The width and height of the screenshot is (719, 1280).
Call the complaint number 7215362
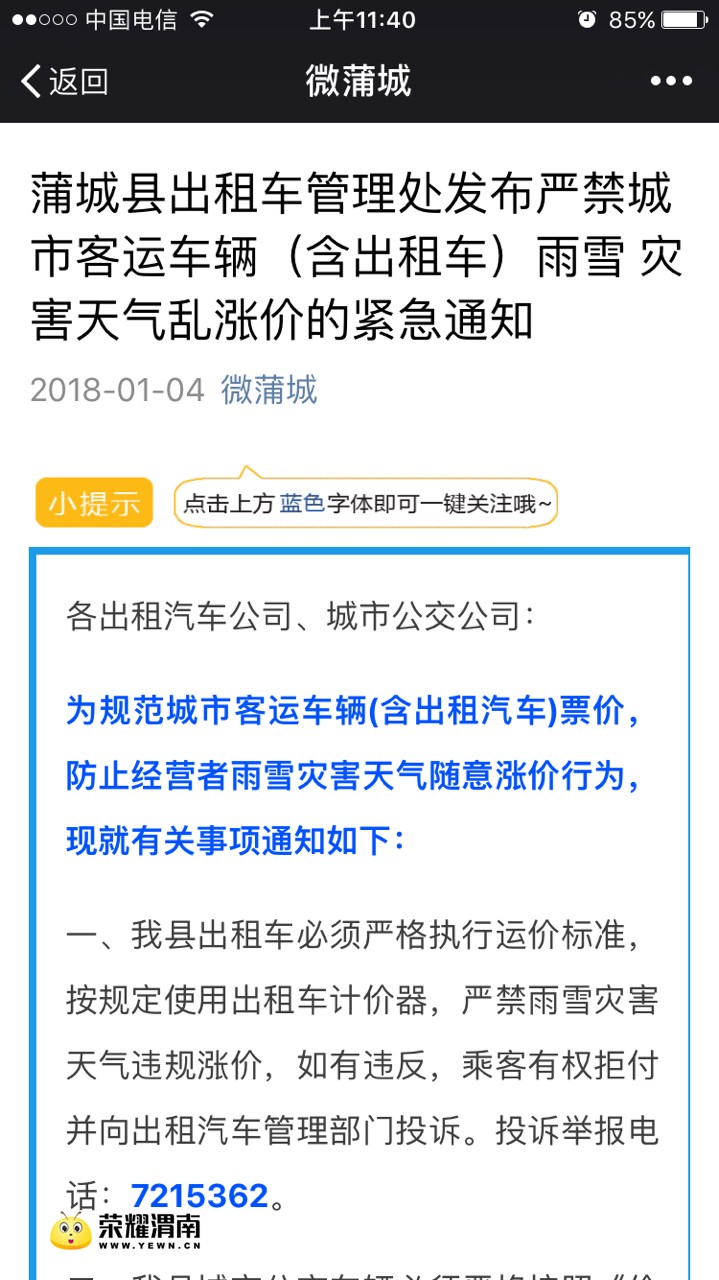[200, 1195]
